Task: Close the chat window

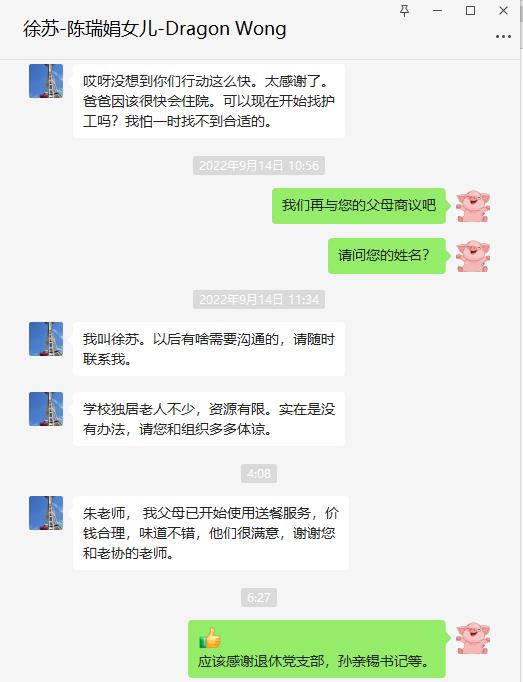Action: click(x=503, y=11)
